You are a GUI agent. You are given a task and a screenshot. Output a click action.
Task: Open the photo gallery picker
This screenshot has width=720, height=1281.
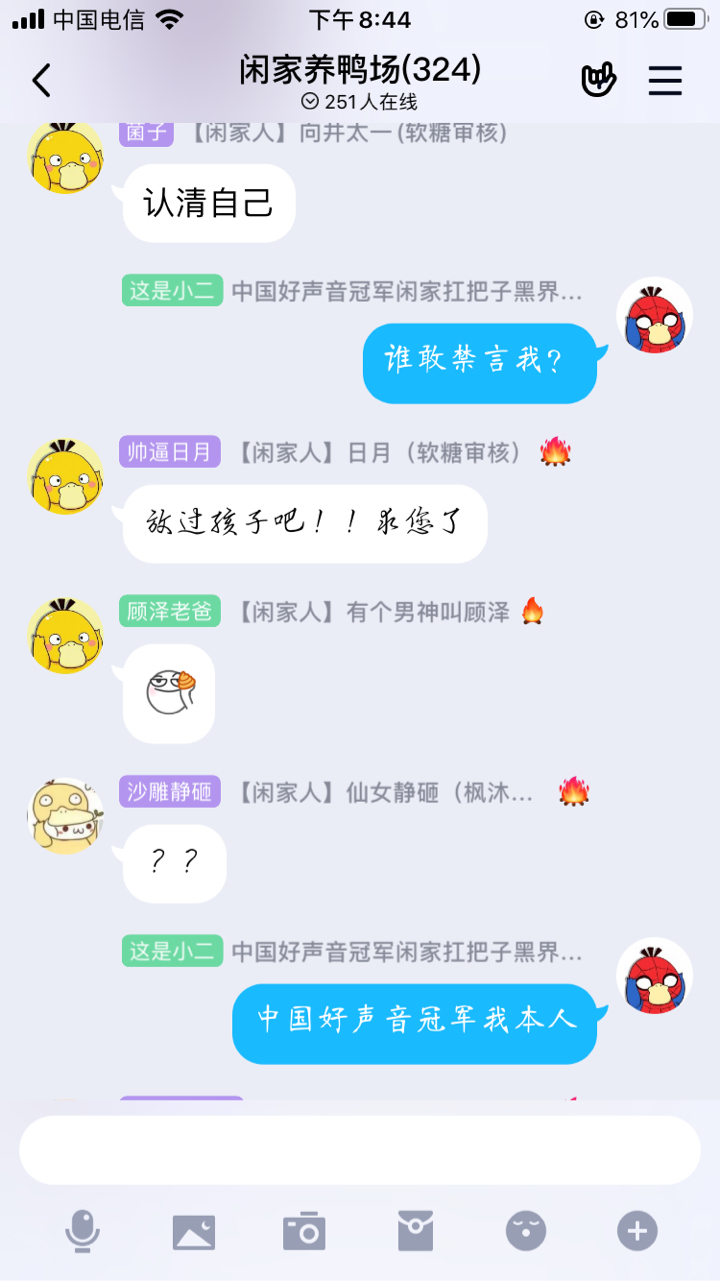click(x=194, y=1231)
